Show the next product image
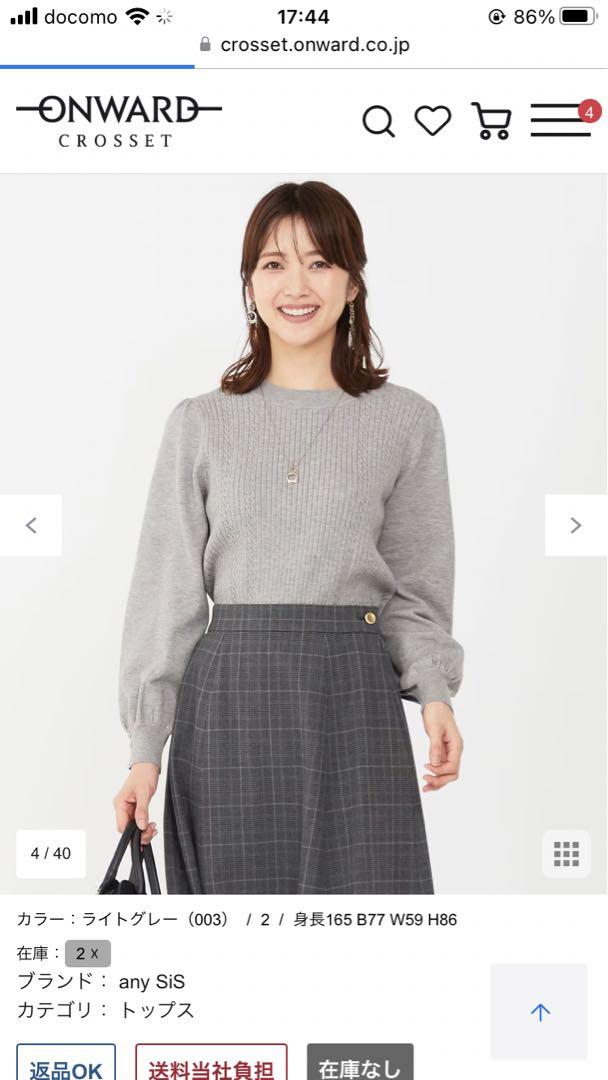This screenshot has width=608, height=1080. click(x=576, y=526)
